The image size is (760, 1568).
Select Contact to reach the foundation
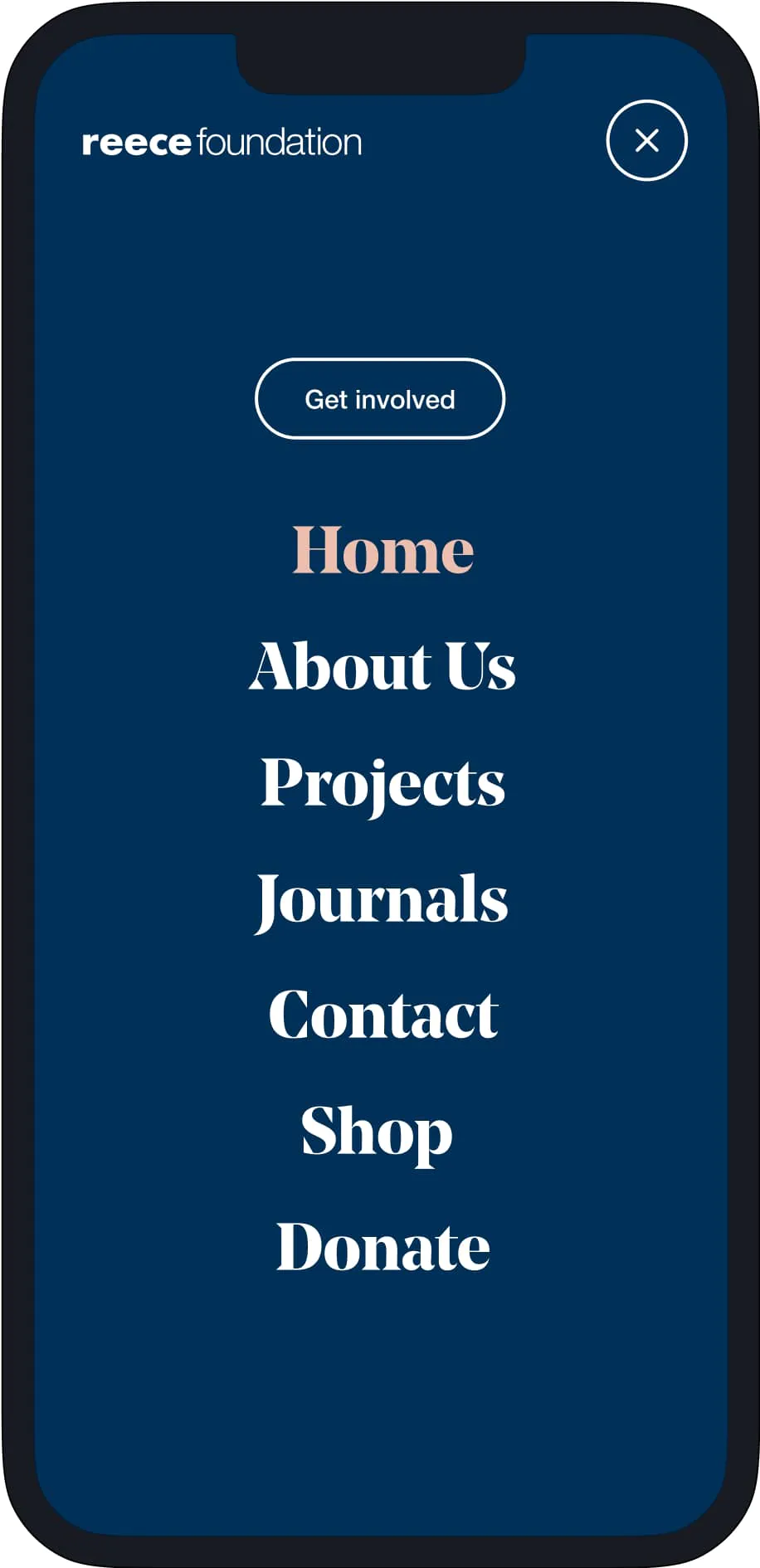(382, 1013)
